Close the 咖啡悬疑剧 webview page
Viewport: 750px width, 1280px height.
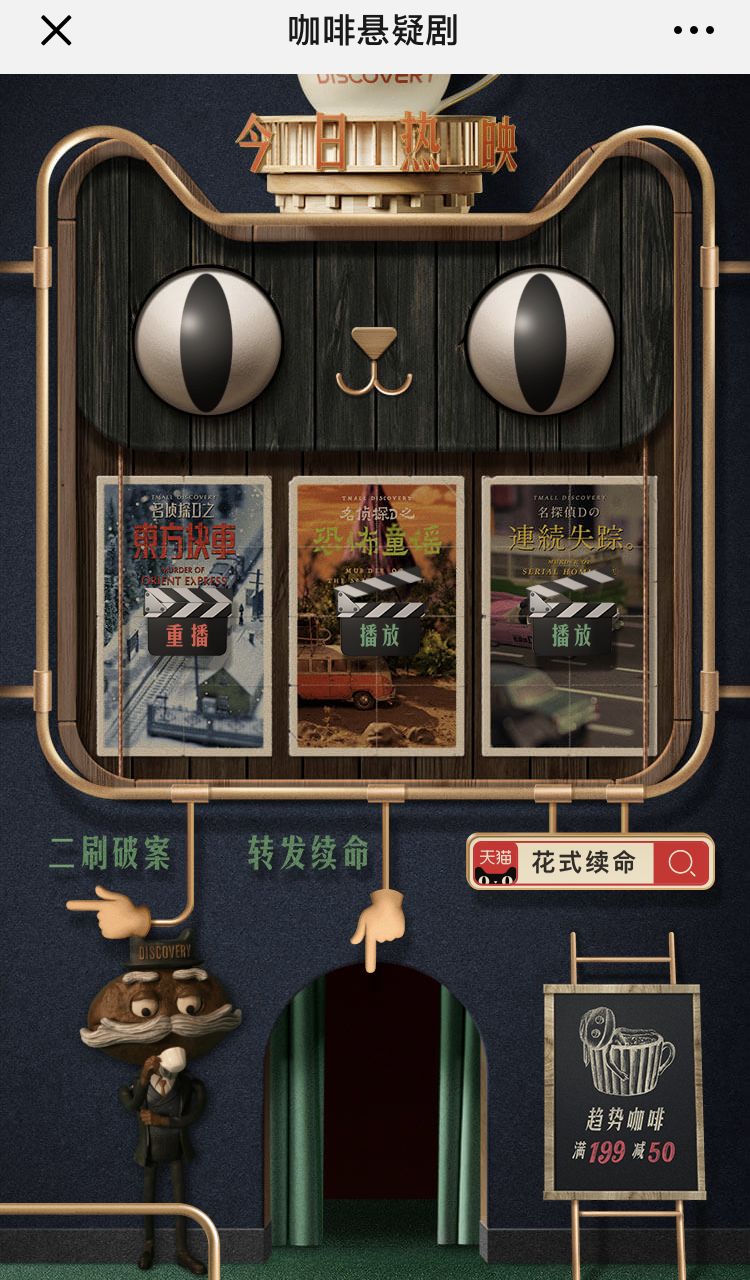56,31
